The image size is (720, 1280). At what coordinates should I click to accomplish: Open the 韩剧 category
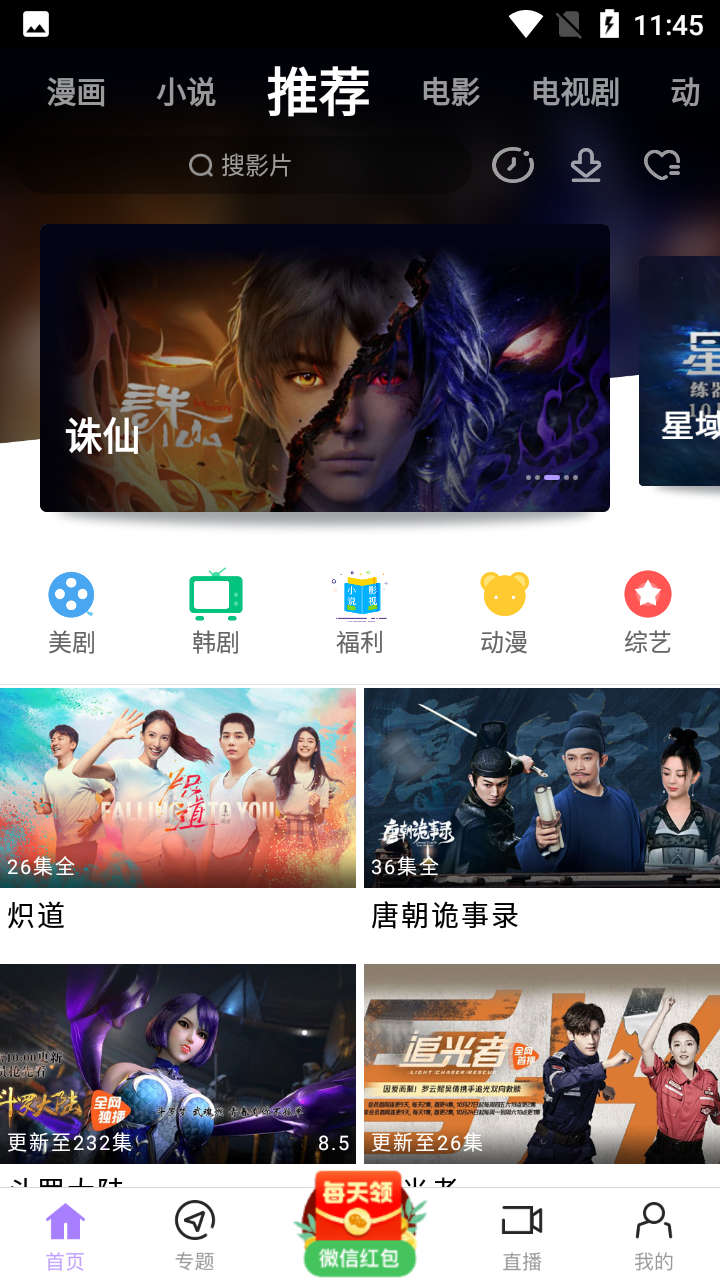(216, 612)
